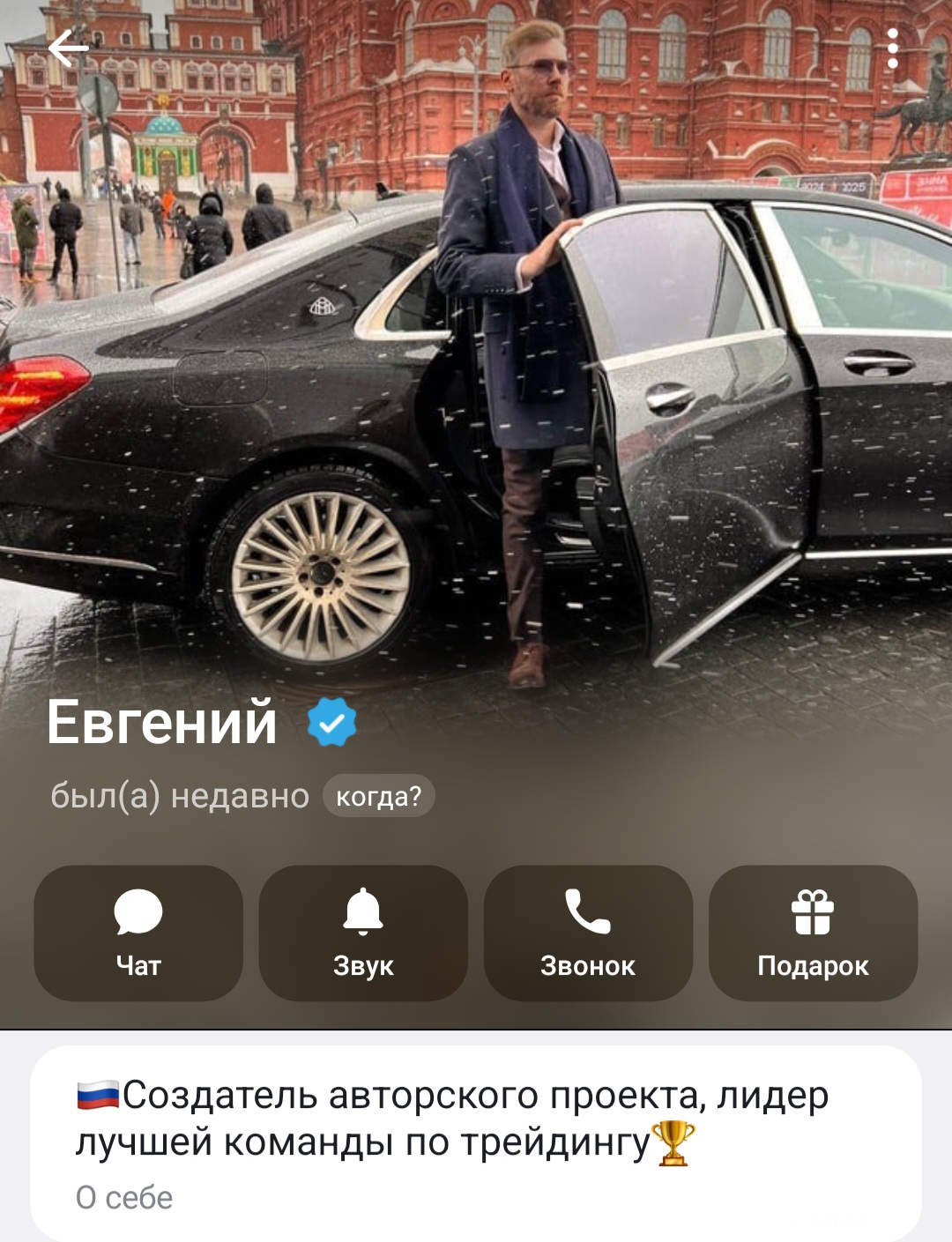
Task: Mute notifications with the Звук button
Action: 363,933
